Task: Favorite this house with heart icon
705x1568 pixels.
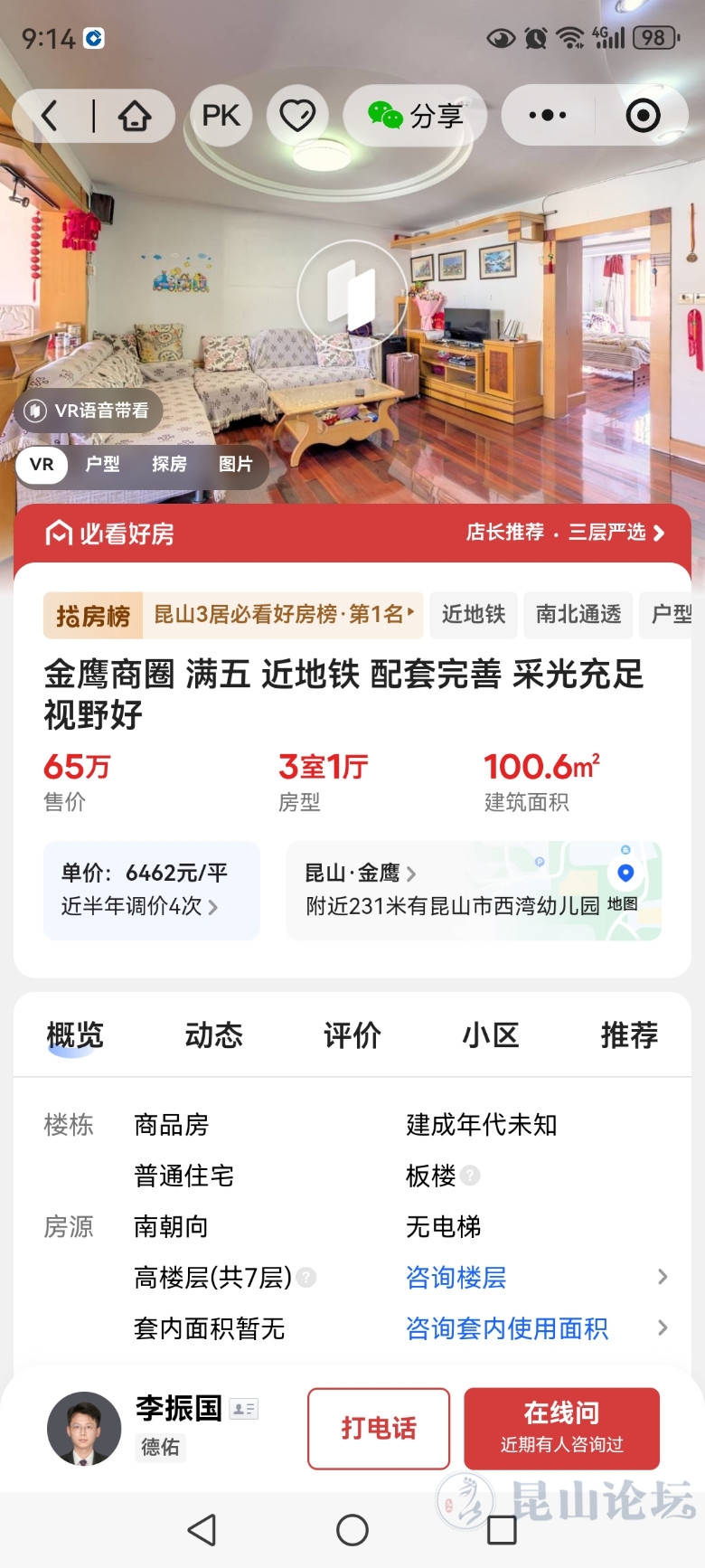Action: 296,116
